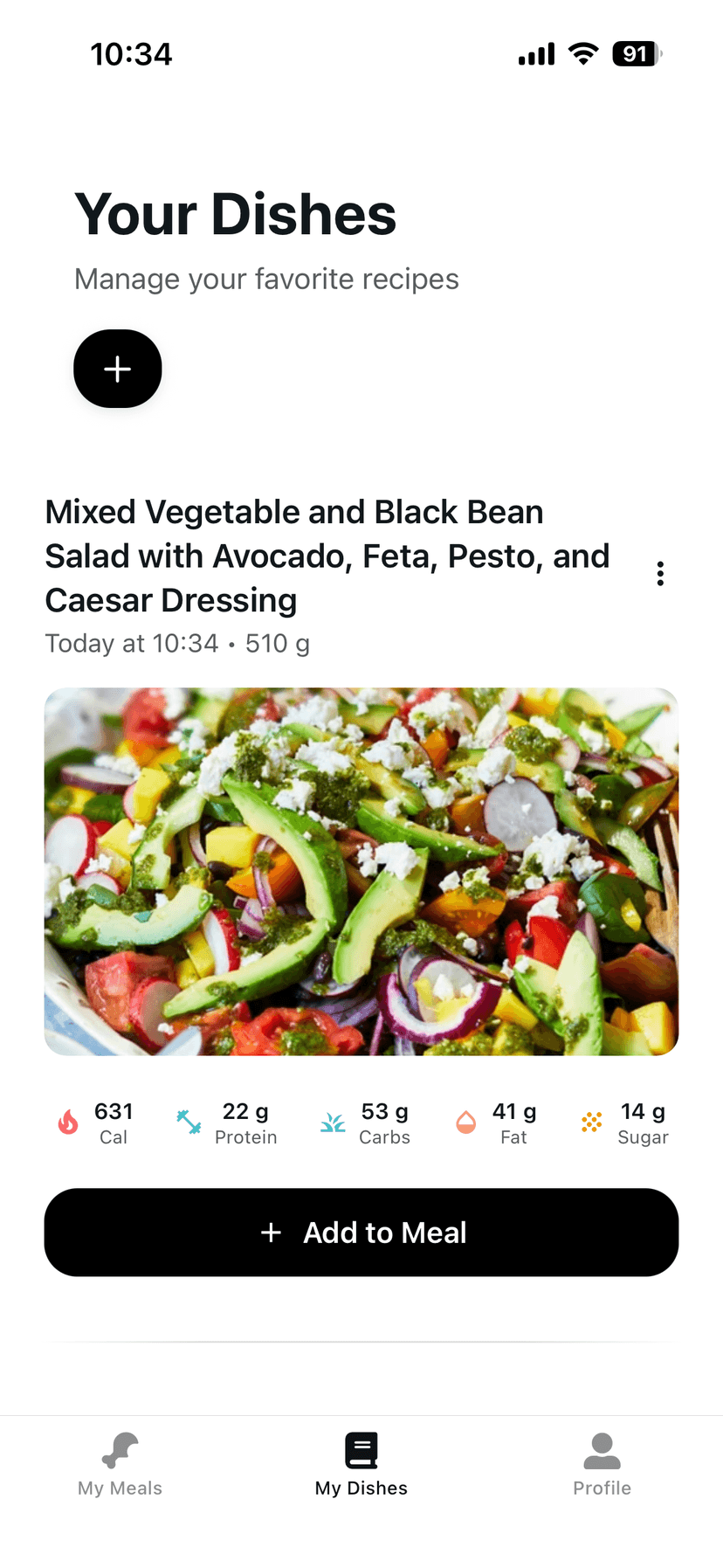Viewport: 723px width, 1568px height.
Task: Tap the salad dish photo
Action: [361, 870]
